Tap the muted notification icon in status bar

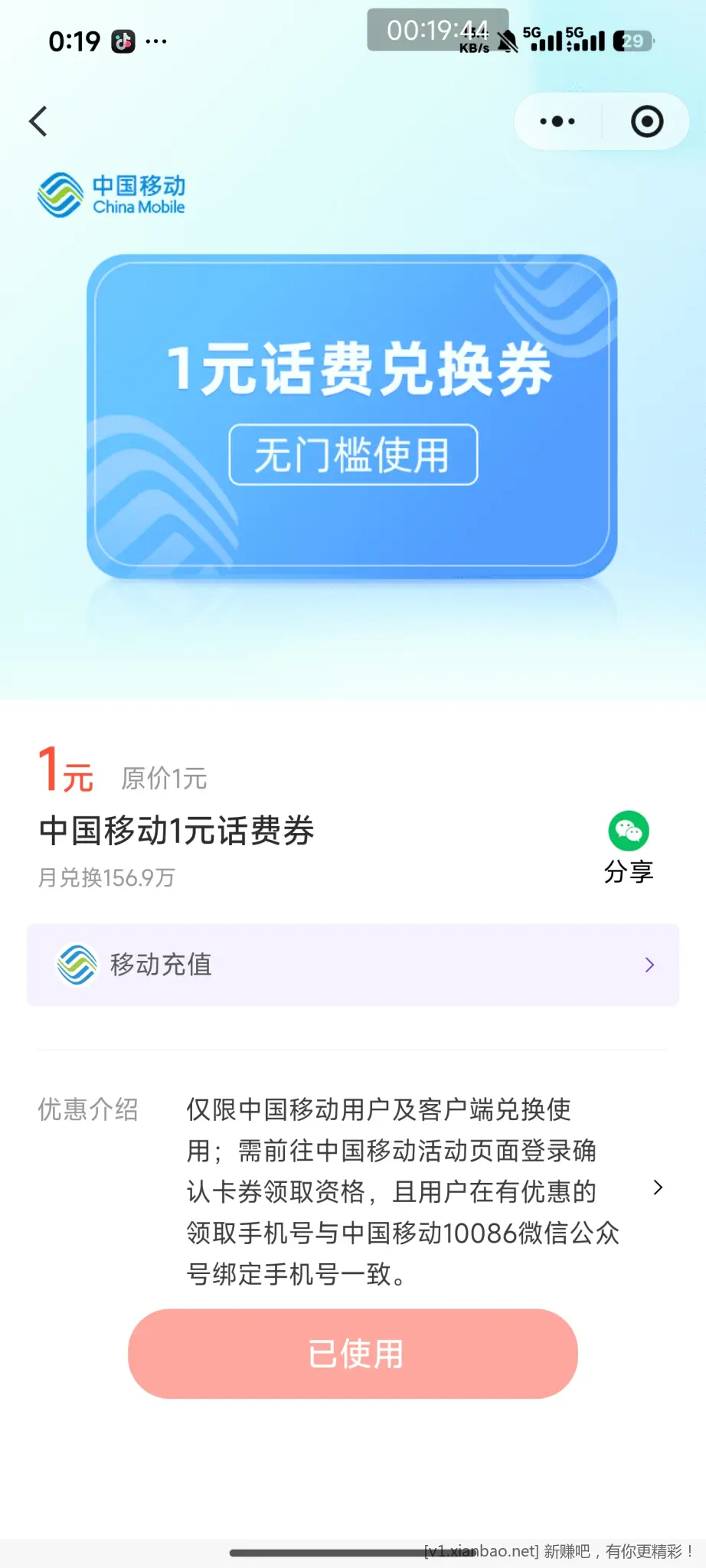pos(507,42)
